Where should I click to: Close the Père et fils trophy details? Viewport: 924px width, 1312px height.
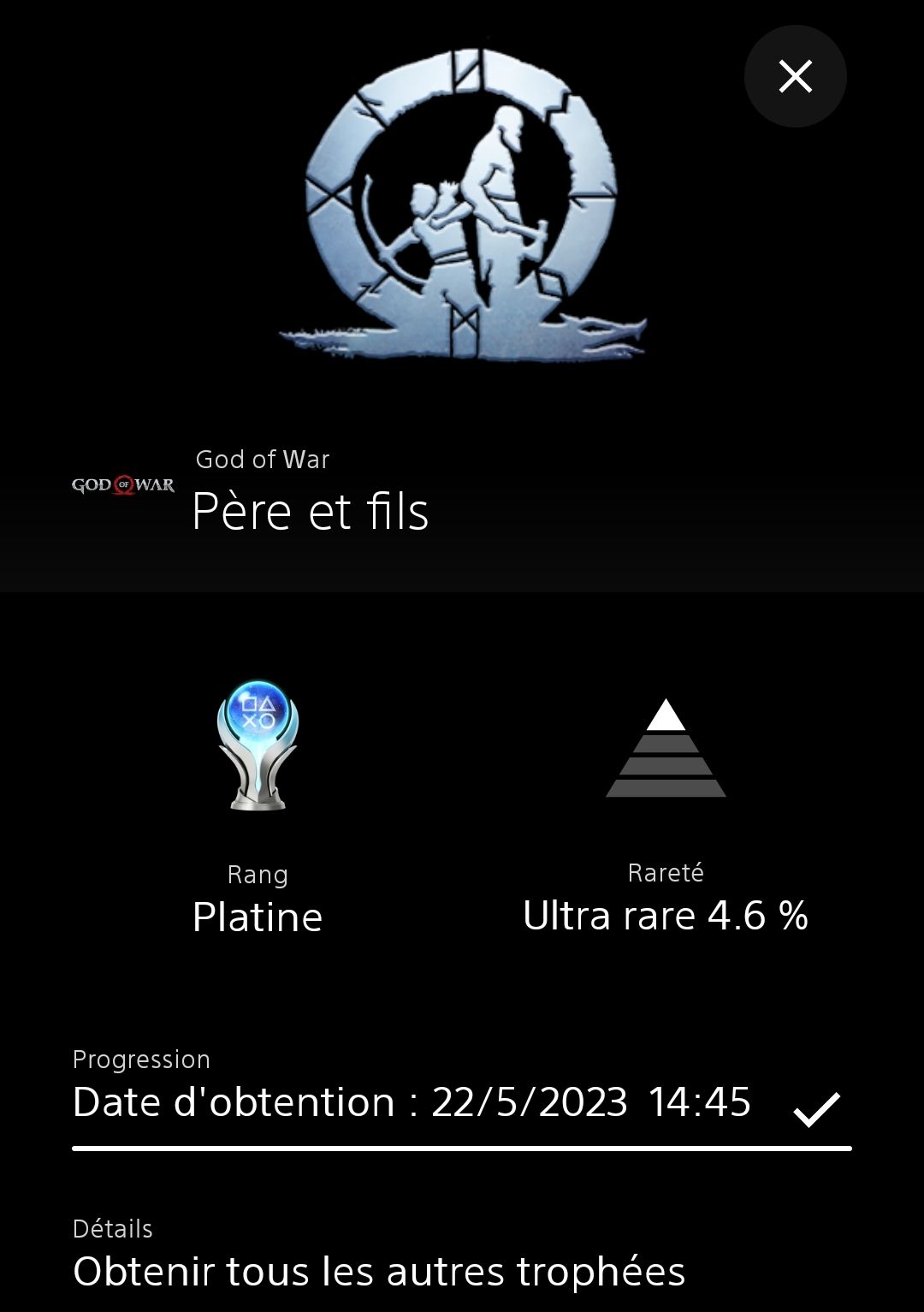tap(795, 77)
